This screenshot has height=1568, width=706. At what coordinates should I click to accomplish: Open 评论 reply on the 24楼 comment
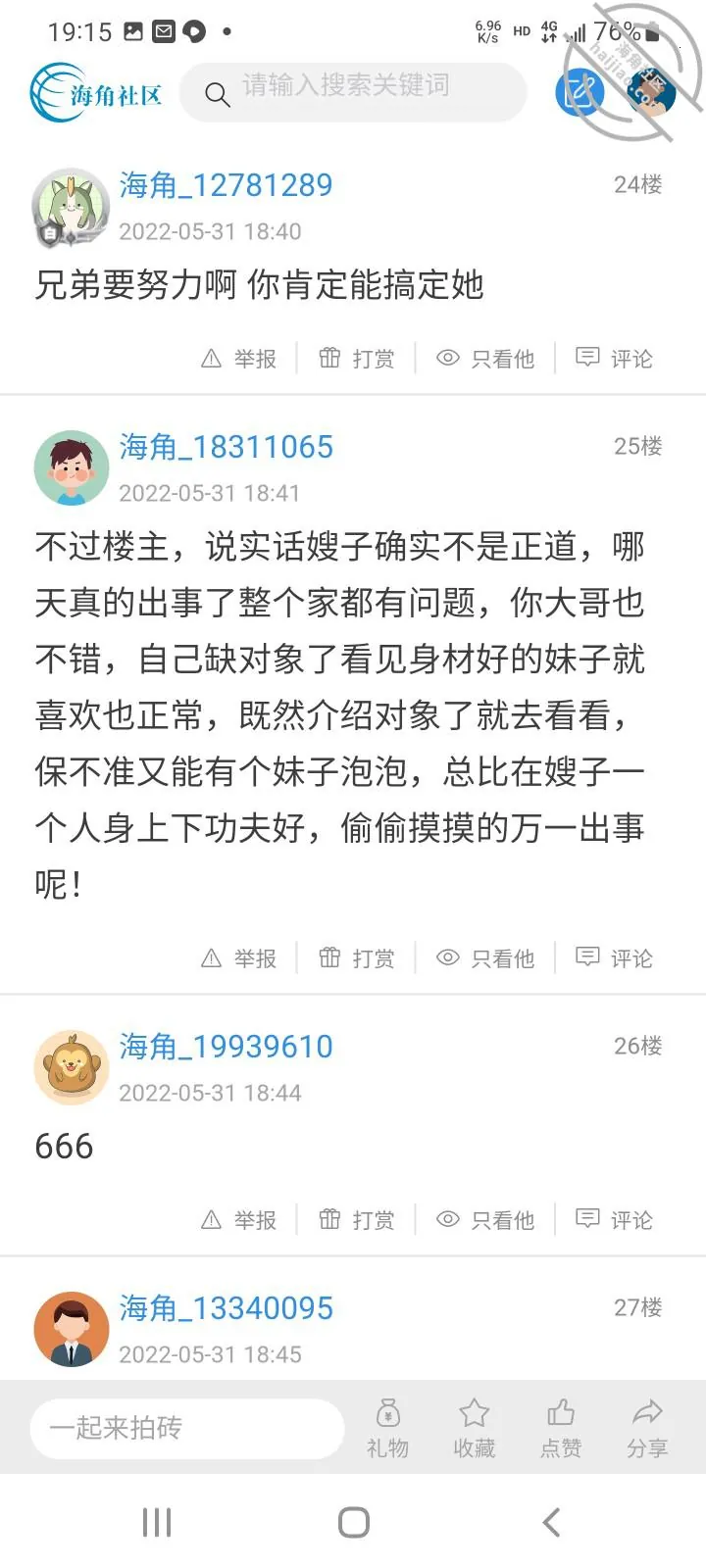point(614,359)
